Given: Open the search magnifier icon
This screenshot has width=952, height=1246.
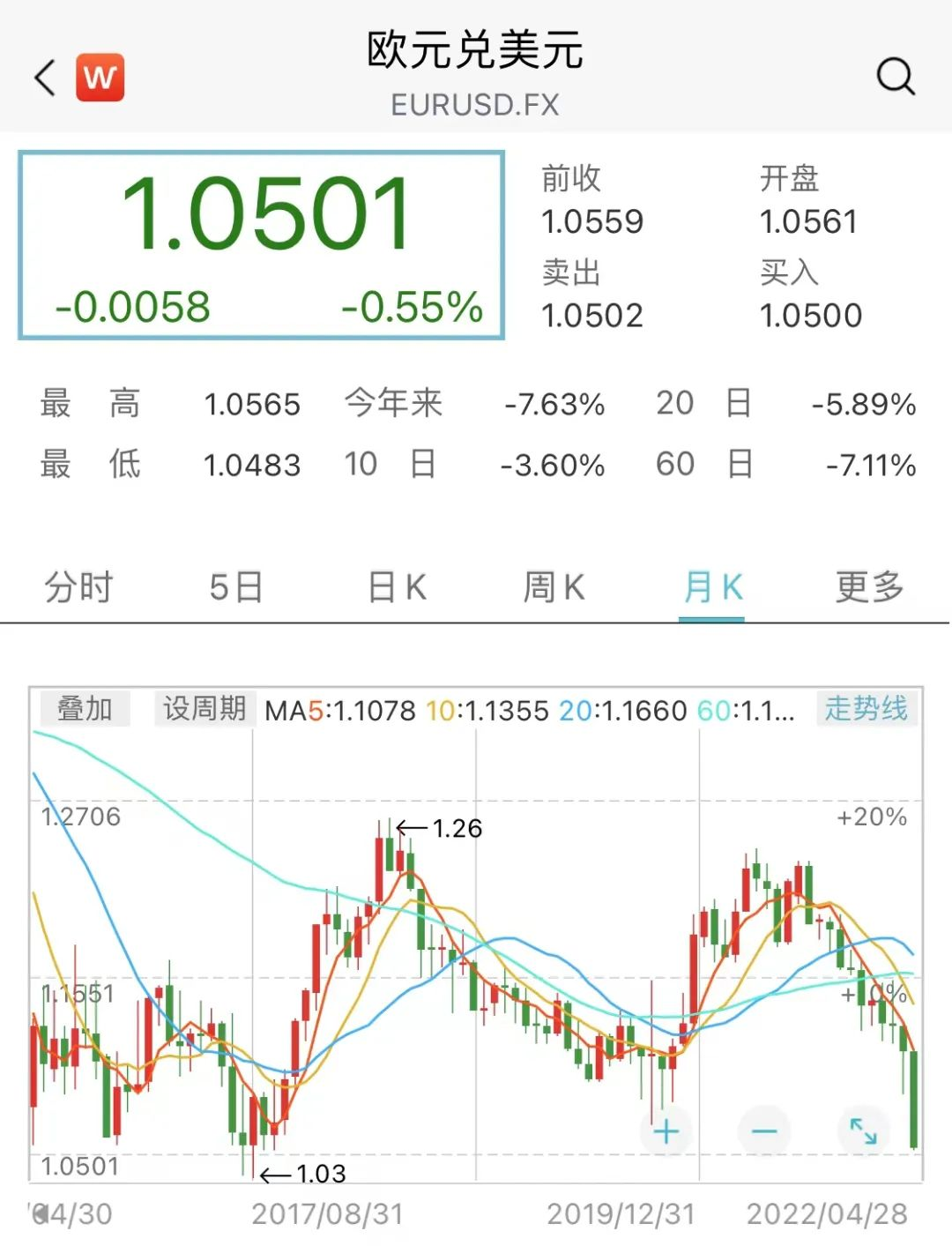Looking at the screenshot, I should click(896, 77).
